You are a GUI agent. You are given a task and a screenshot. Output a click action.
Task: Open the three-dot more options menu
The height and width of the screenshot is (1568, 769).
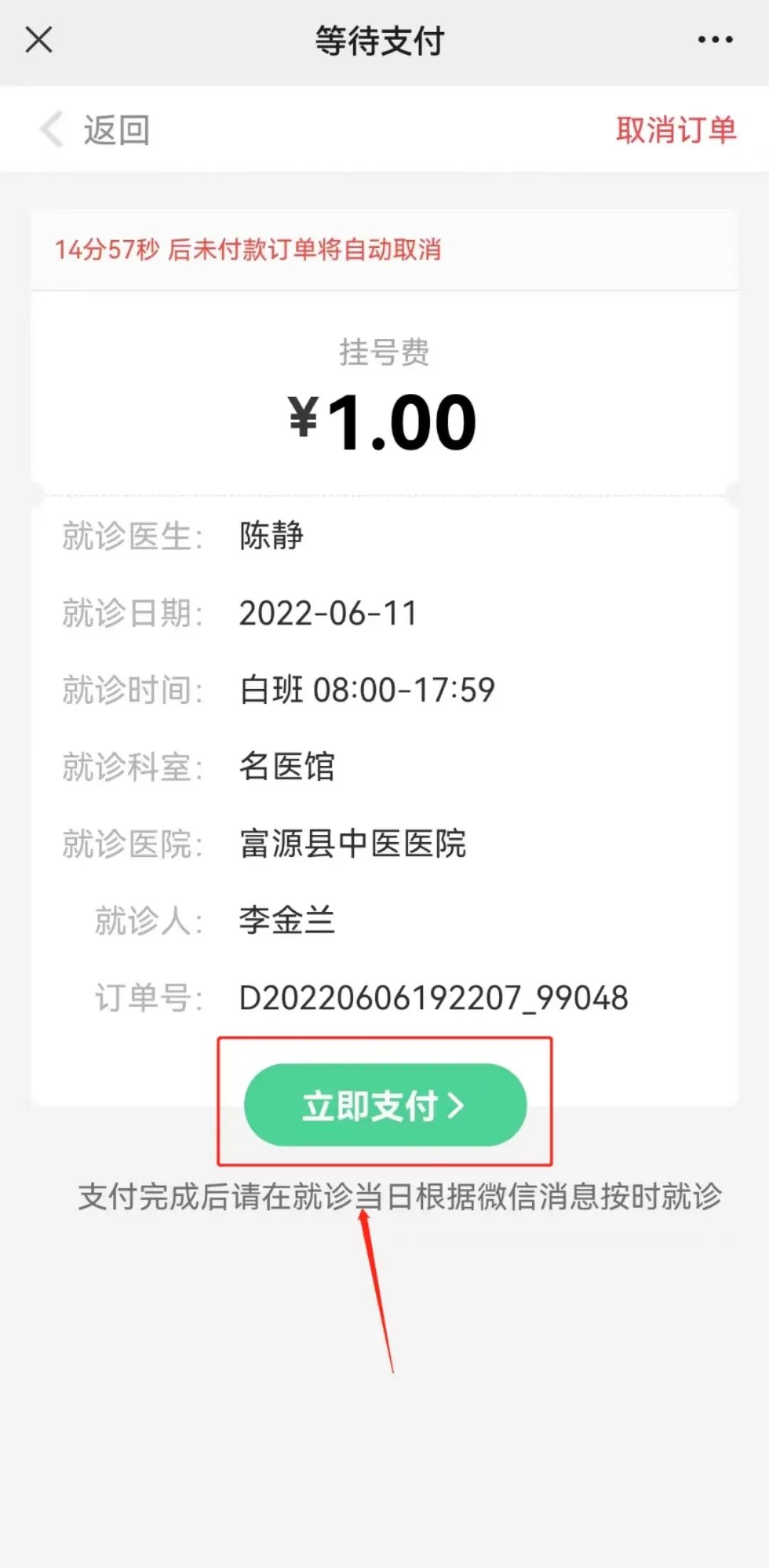[x=714, y=41]
